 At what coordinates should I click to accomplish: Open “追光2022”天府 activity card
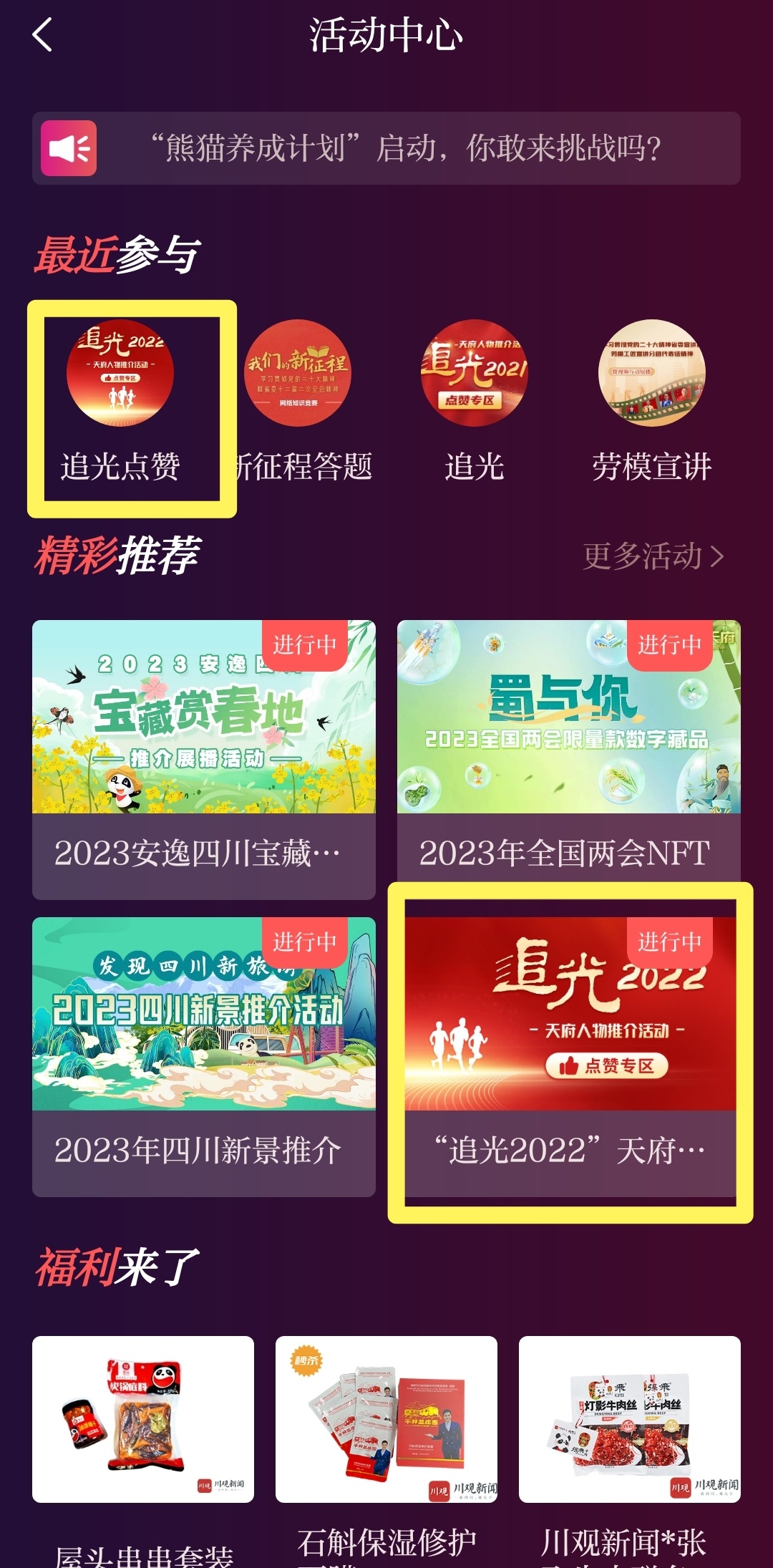coord(570,1056)
